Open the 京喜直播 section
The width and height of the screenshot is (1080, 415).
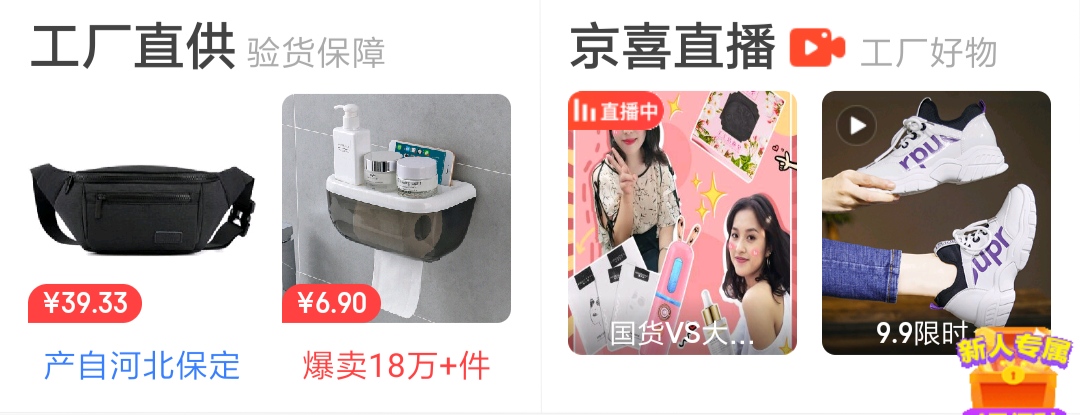pyautogui.click(x=672, y=50)
